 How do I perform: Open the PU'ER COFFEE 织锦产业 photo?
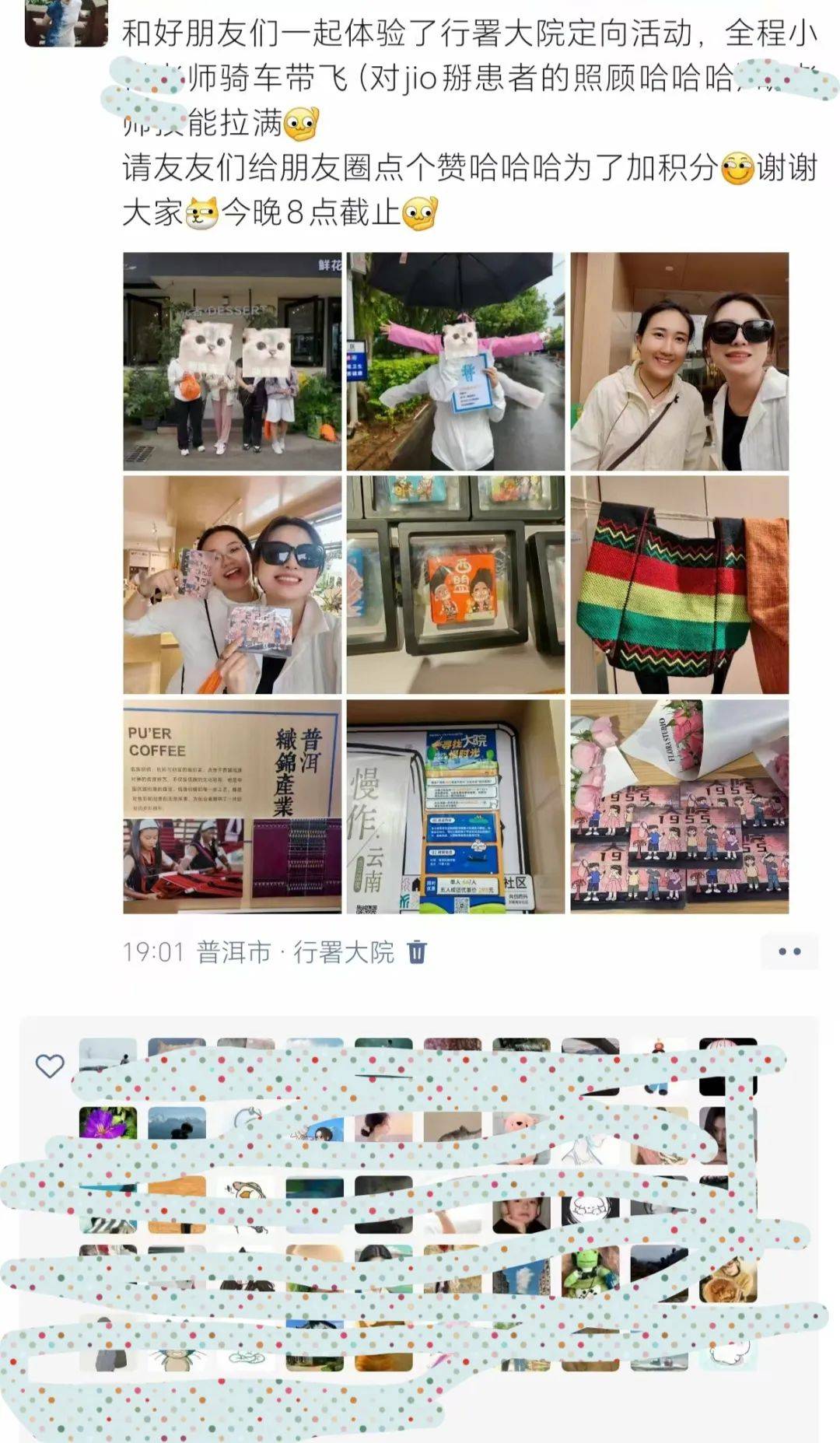(x=232, y=807)
